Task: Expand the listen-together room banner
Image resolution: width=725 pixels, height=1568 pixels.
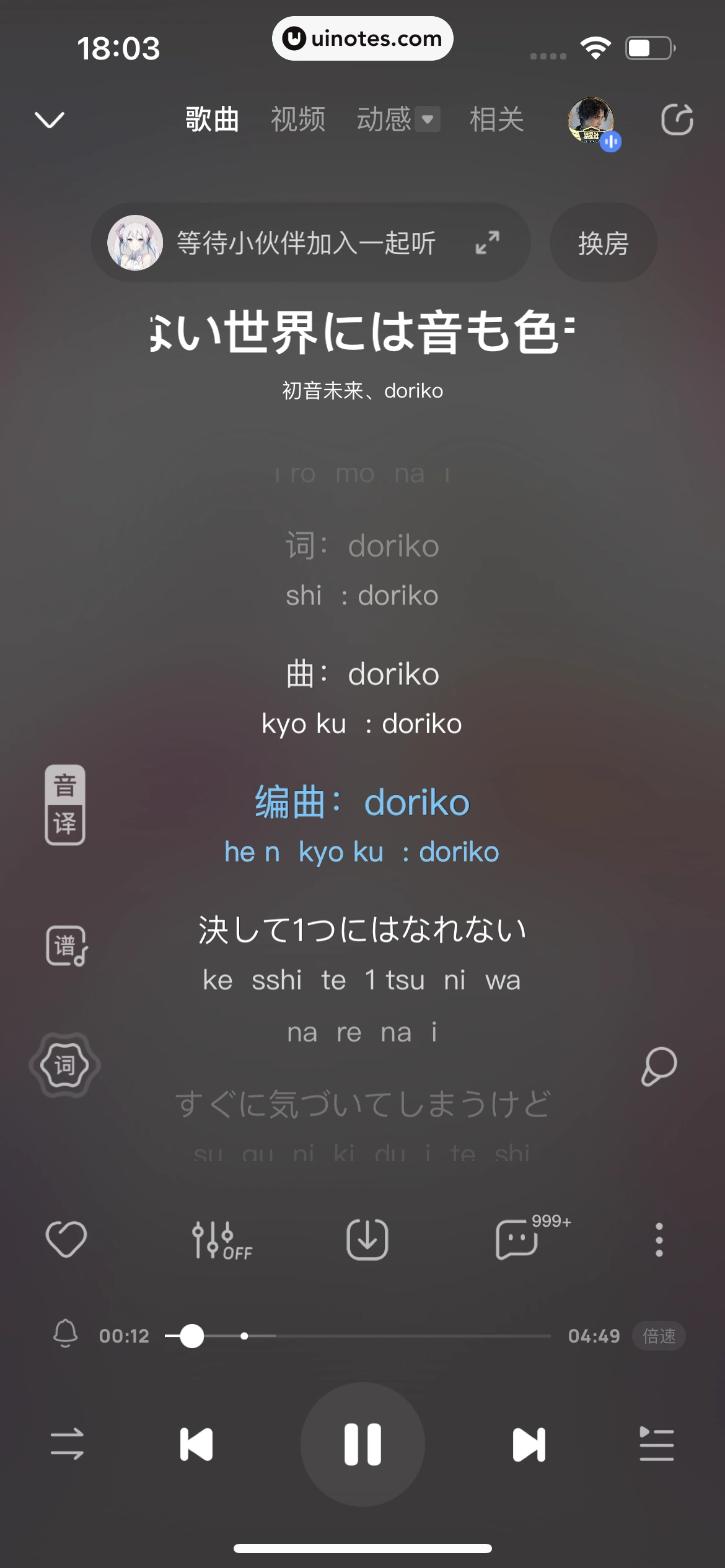Action: click(x=487, y=243)
